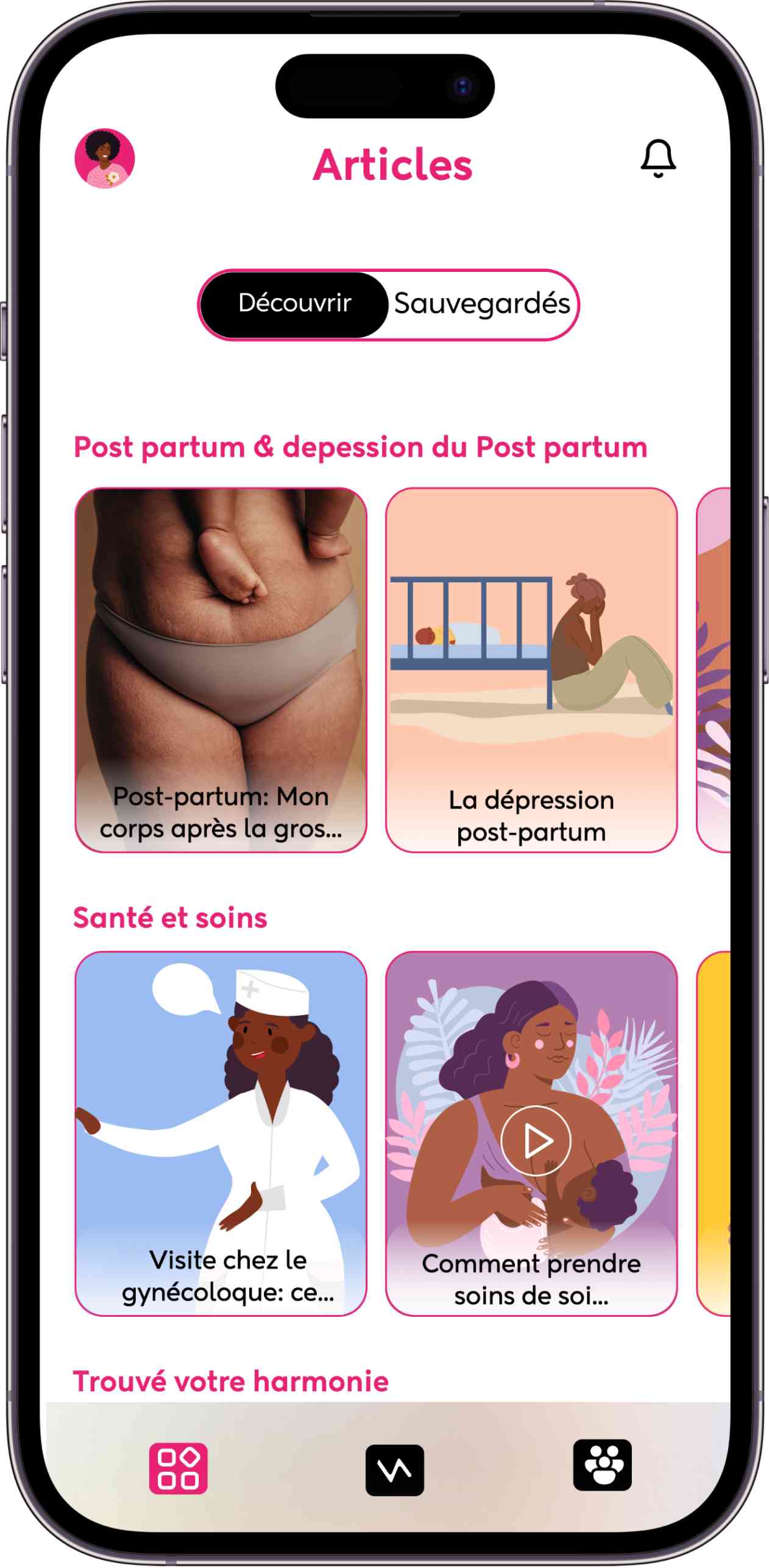Switch to the Sauvegardés tab
The image size is (769, 1568).
482,304
